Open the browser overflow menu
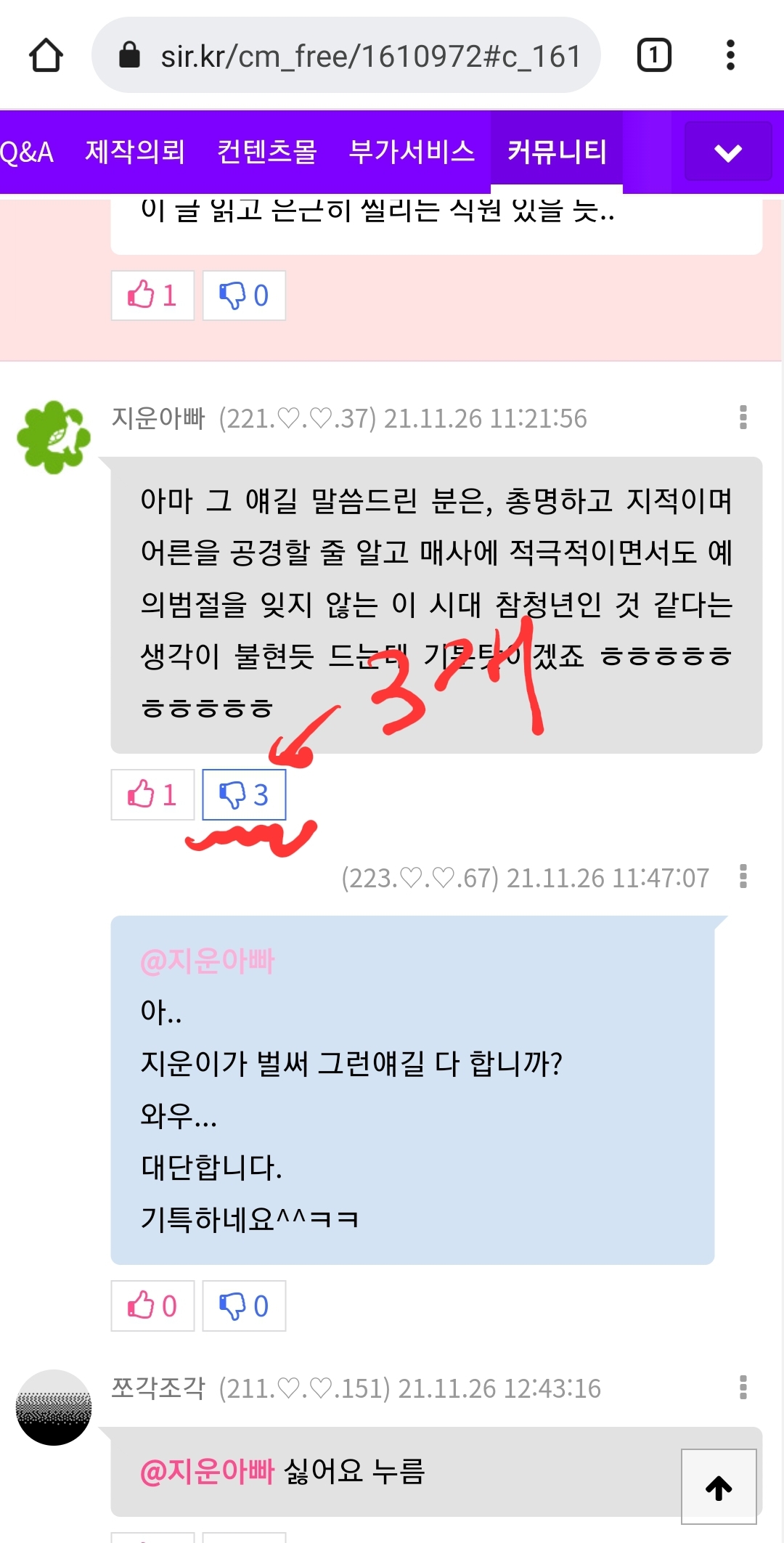This screenshot has width=784, height=1543. tap(730, 55)
